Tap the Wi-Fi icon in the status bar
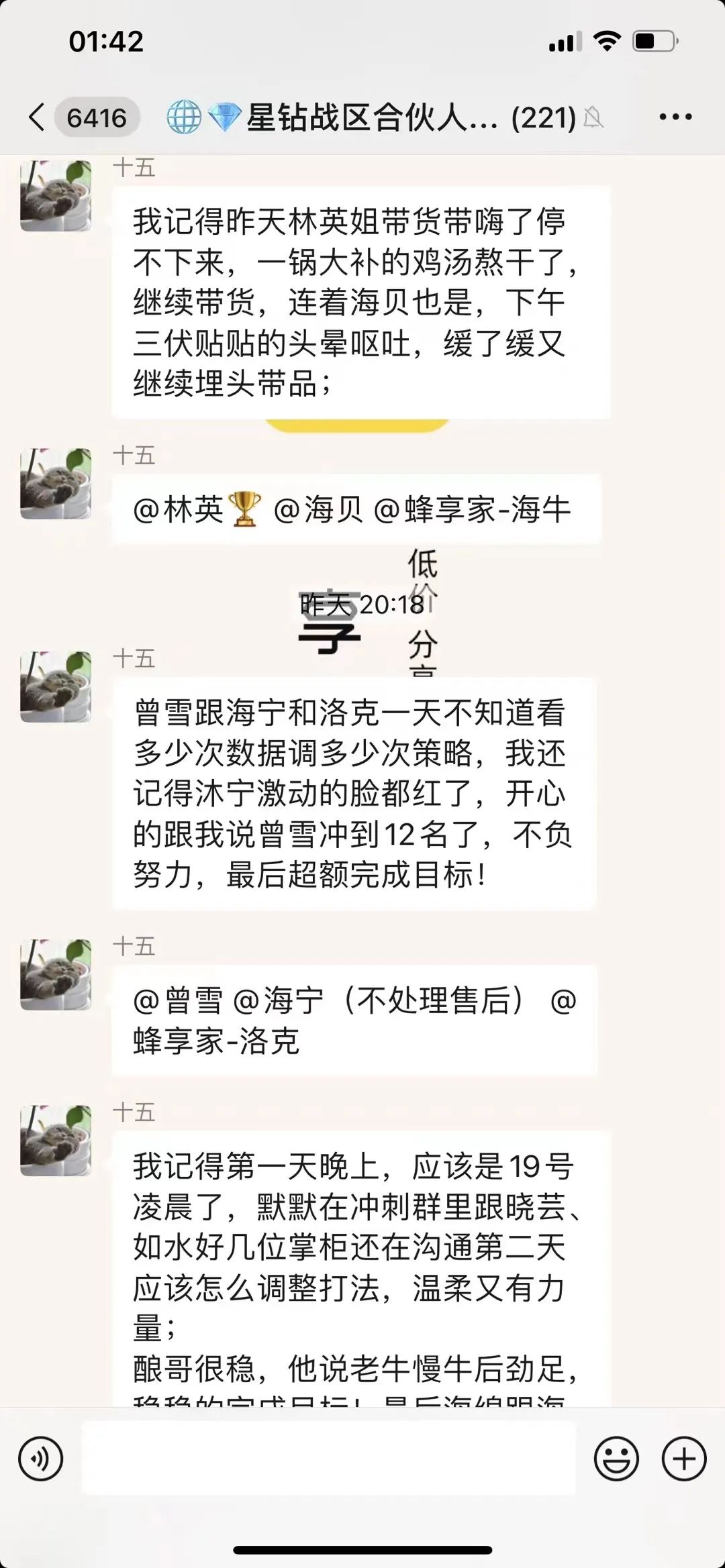 coord(606,42)
